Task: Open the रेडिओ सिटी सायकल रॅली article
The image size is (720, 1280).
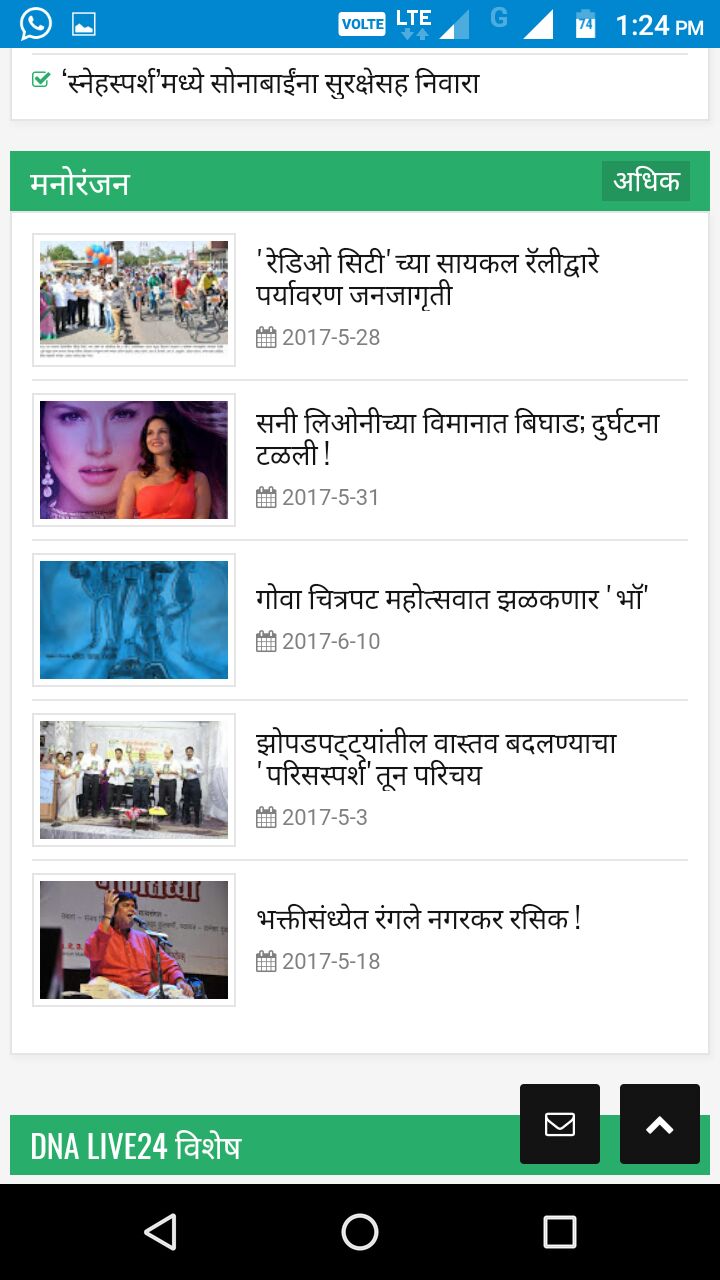Action: pos(428,279)
